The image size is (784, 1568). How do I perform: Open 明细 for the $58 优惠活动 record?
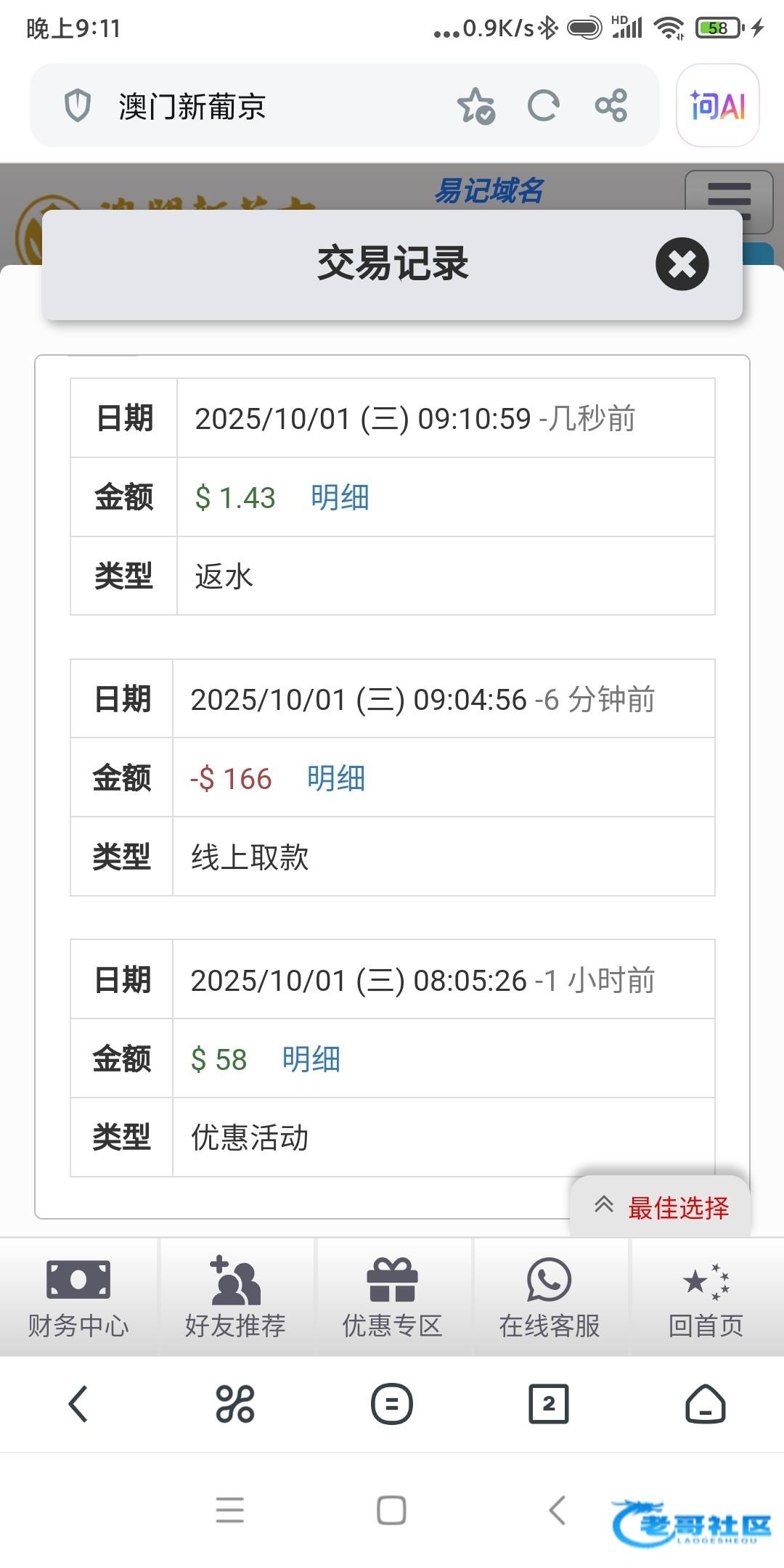tap(311, 1060)
